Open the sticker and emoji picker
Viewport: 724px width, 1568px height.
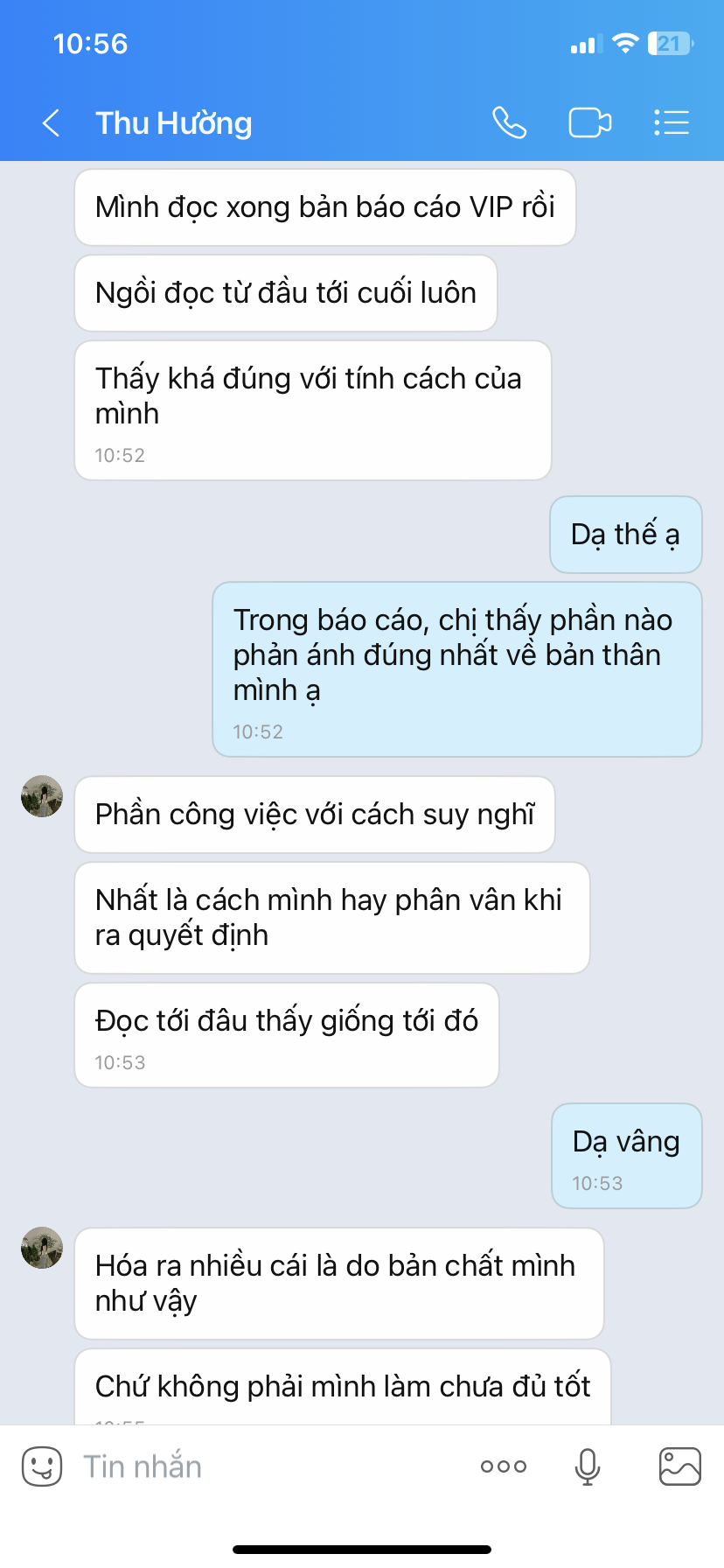tap(42, 1466)
